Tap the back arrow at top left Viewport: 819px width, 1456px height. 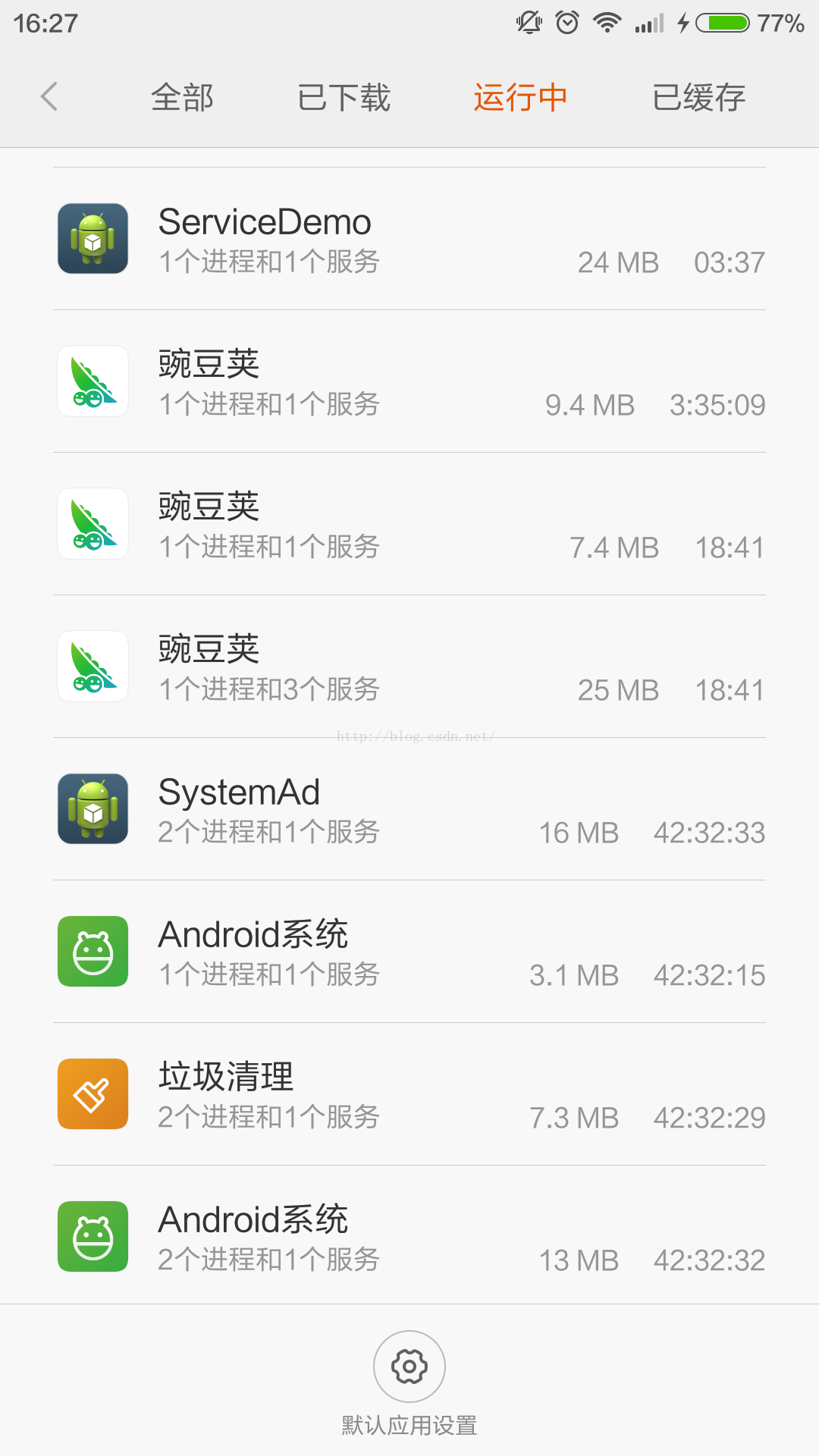[49, 97]
